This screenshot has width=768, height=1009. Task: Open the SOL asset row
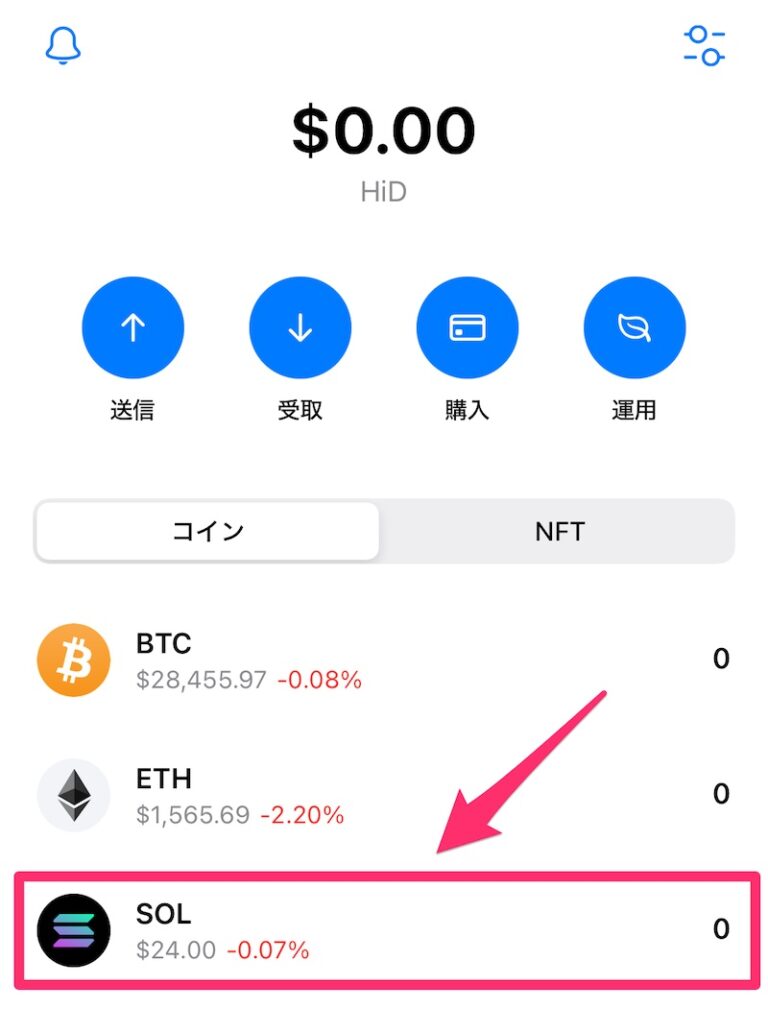(384, 929)
